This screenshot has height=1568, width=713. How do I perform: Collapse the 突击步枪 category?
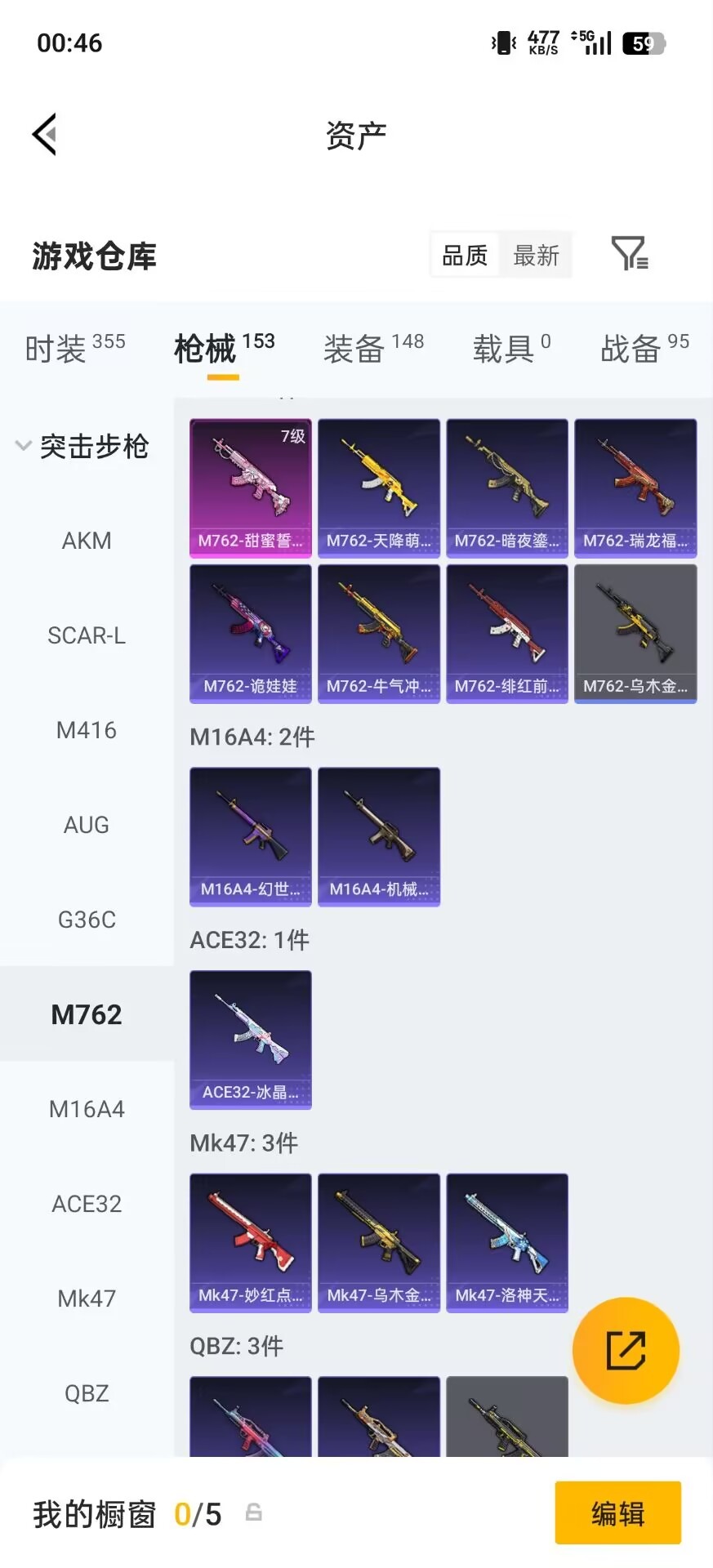82,446
